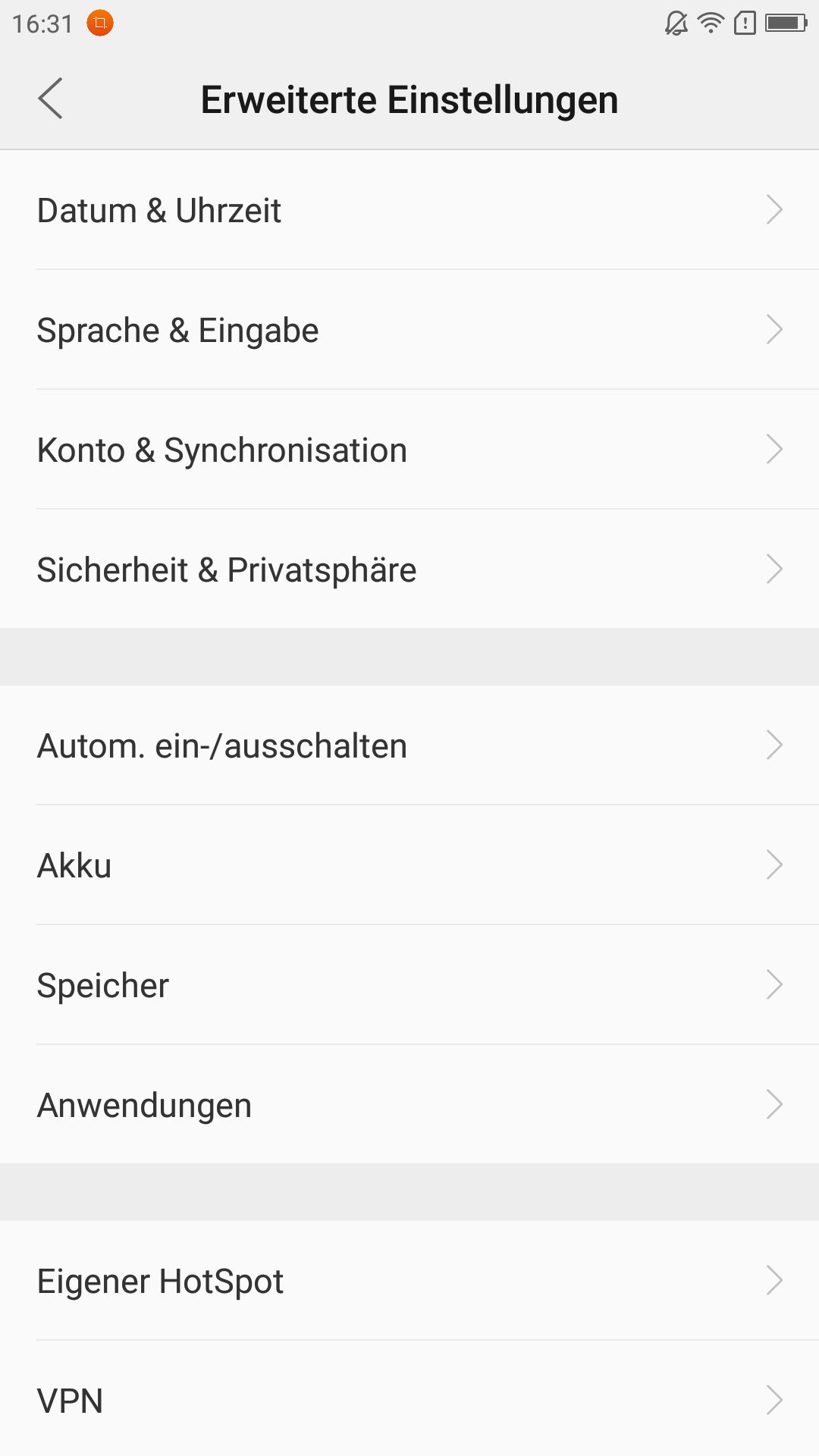Viewport: 819px width, 1456px height.
Task: Open Autom. ein-/ausschalten settings
Action: point(409,745)
